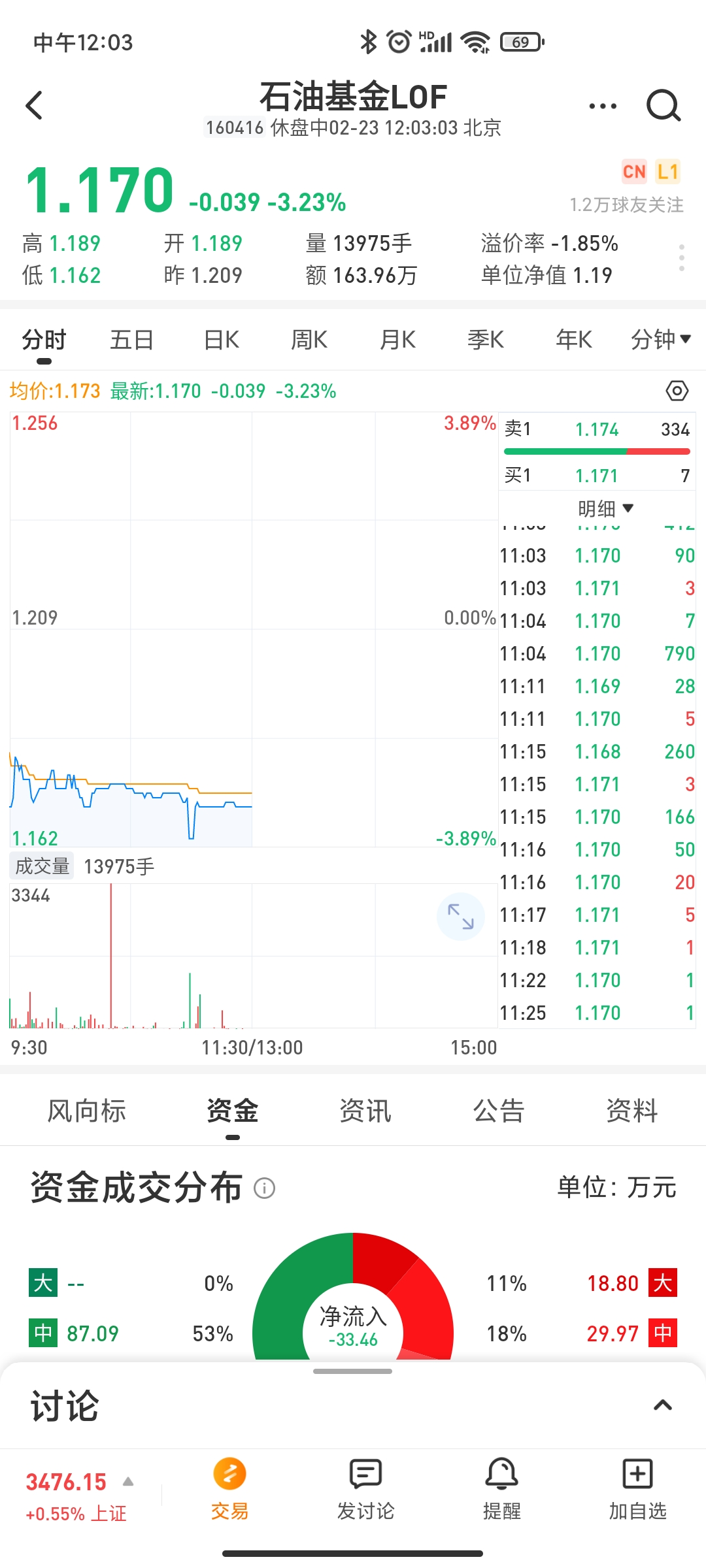Go back using the top-left arrow
Screen dimensions: 706x1568
tap(34, 105)
